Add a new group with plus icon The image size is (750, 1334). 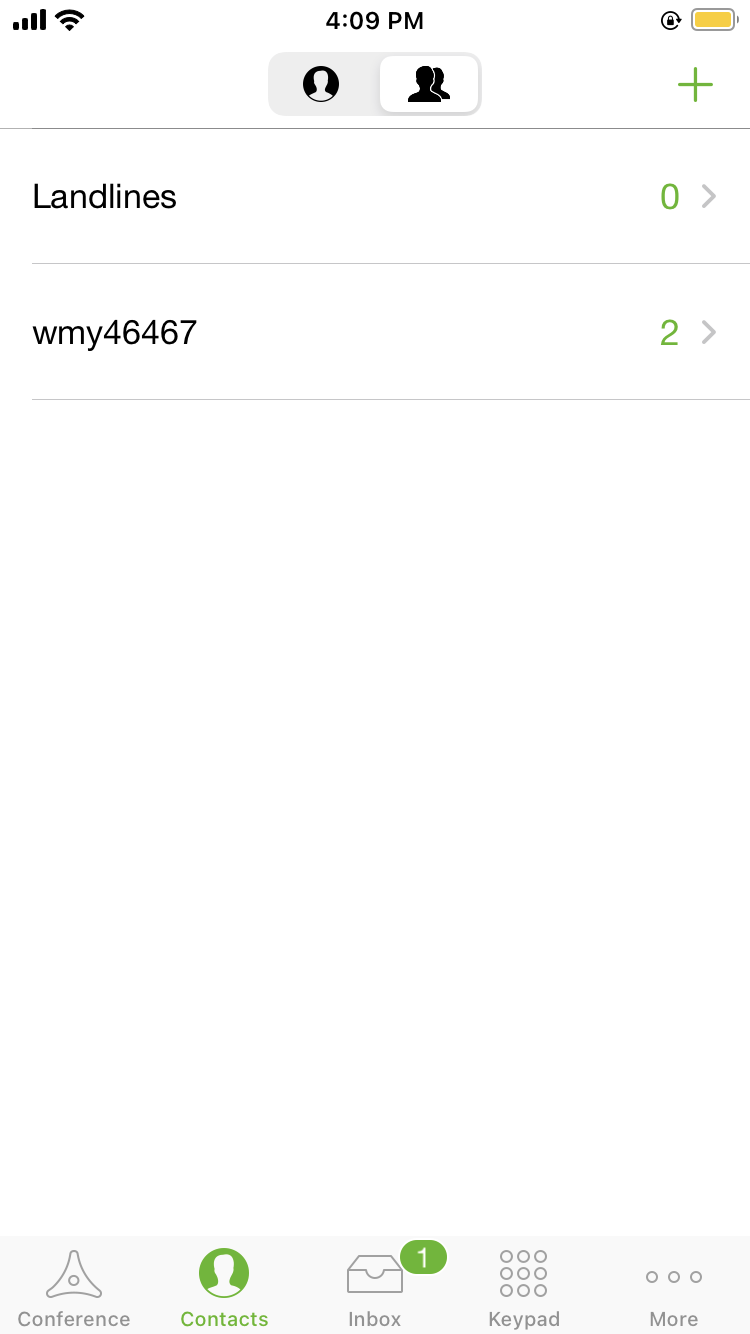[695, 85]
